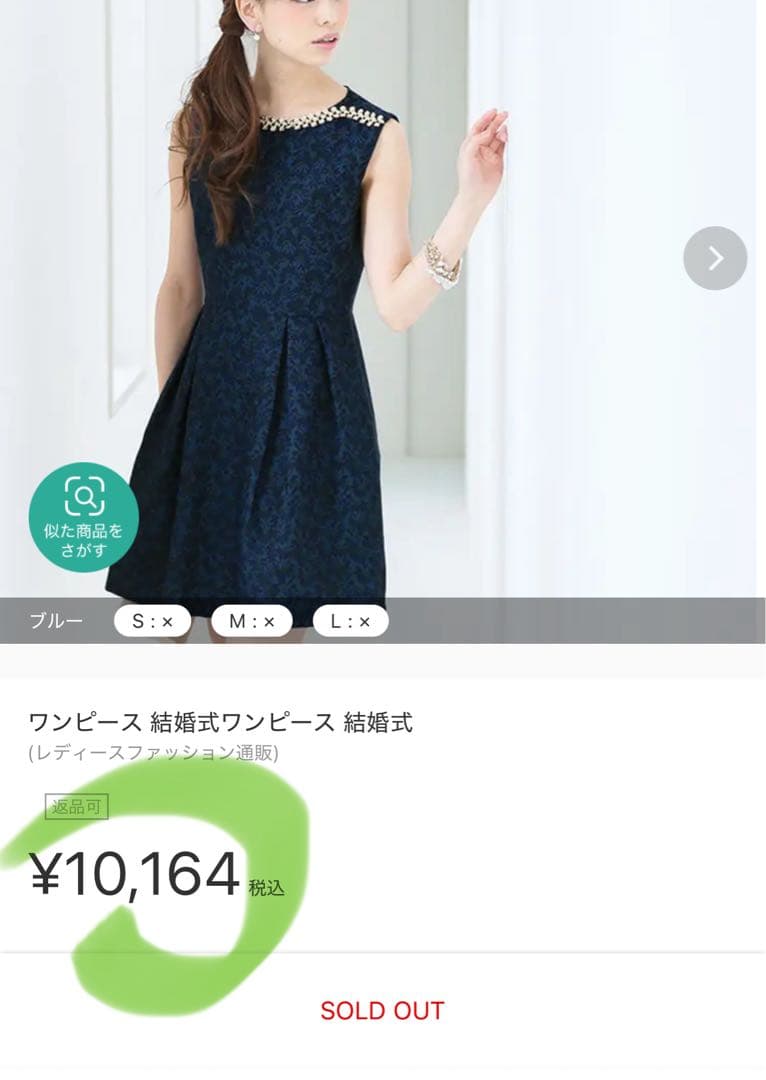Show the next product photo
The width and height of the screenshot is (766, 1080).
715,258
